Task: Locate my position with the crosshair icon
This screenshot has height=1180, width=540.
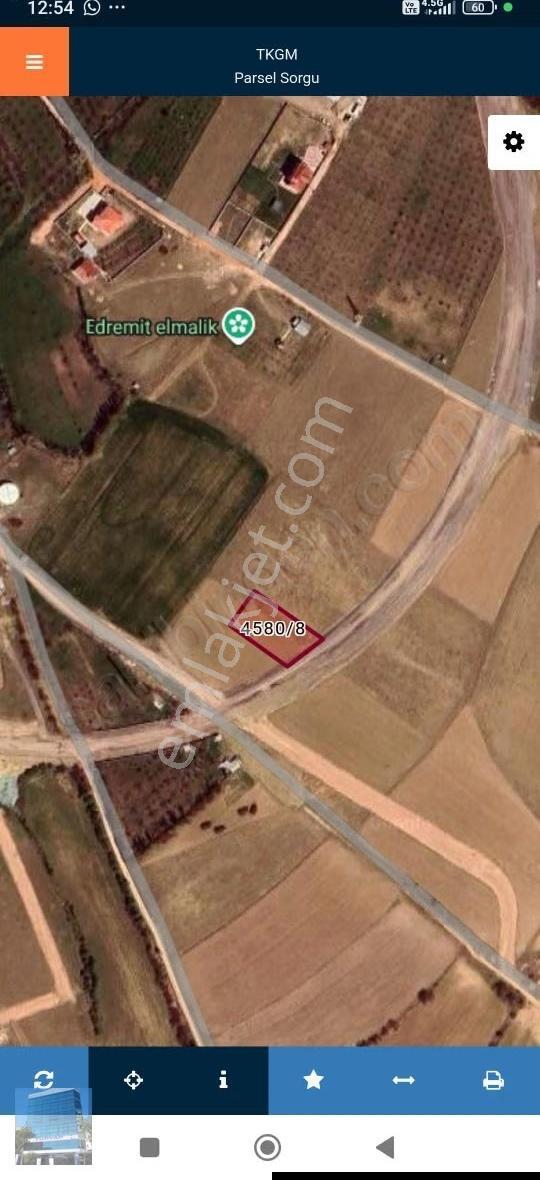Action: coord(133,1080)
